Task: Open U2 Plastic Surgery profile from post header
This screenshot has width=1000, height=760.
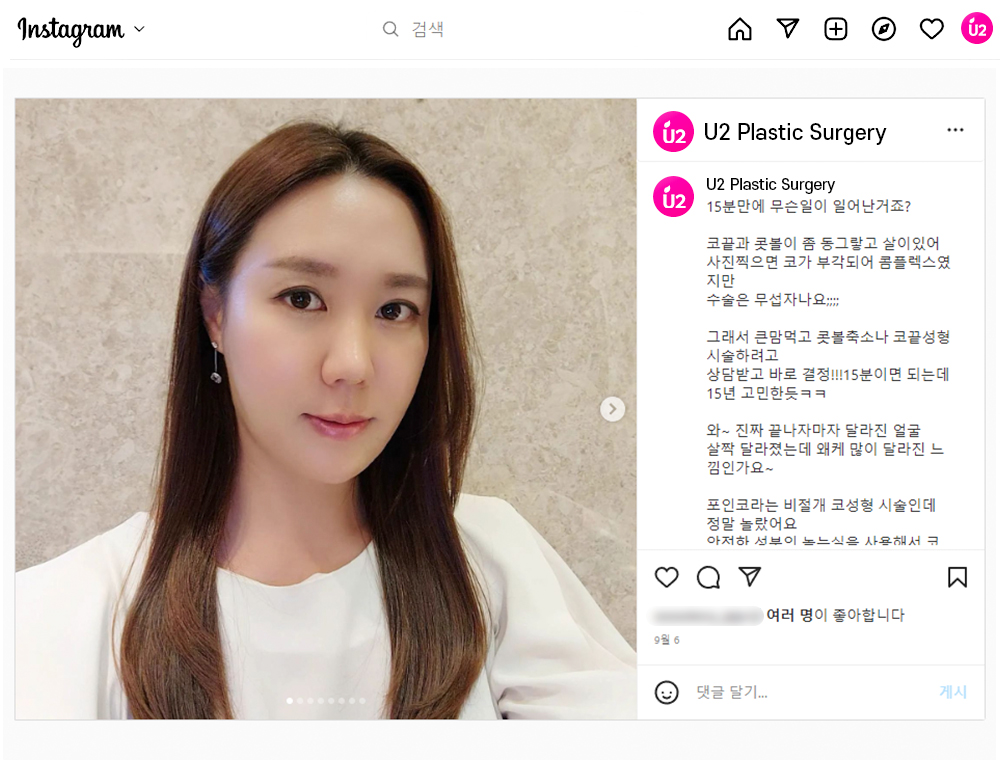Action: click(x=795, y=132)
